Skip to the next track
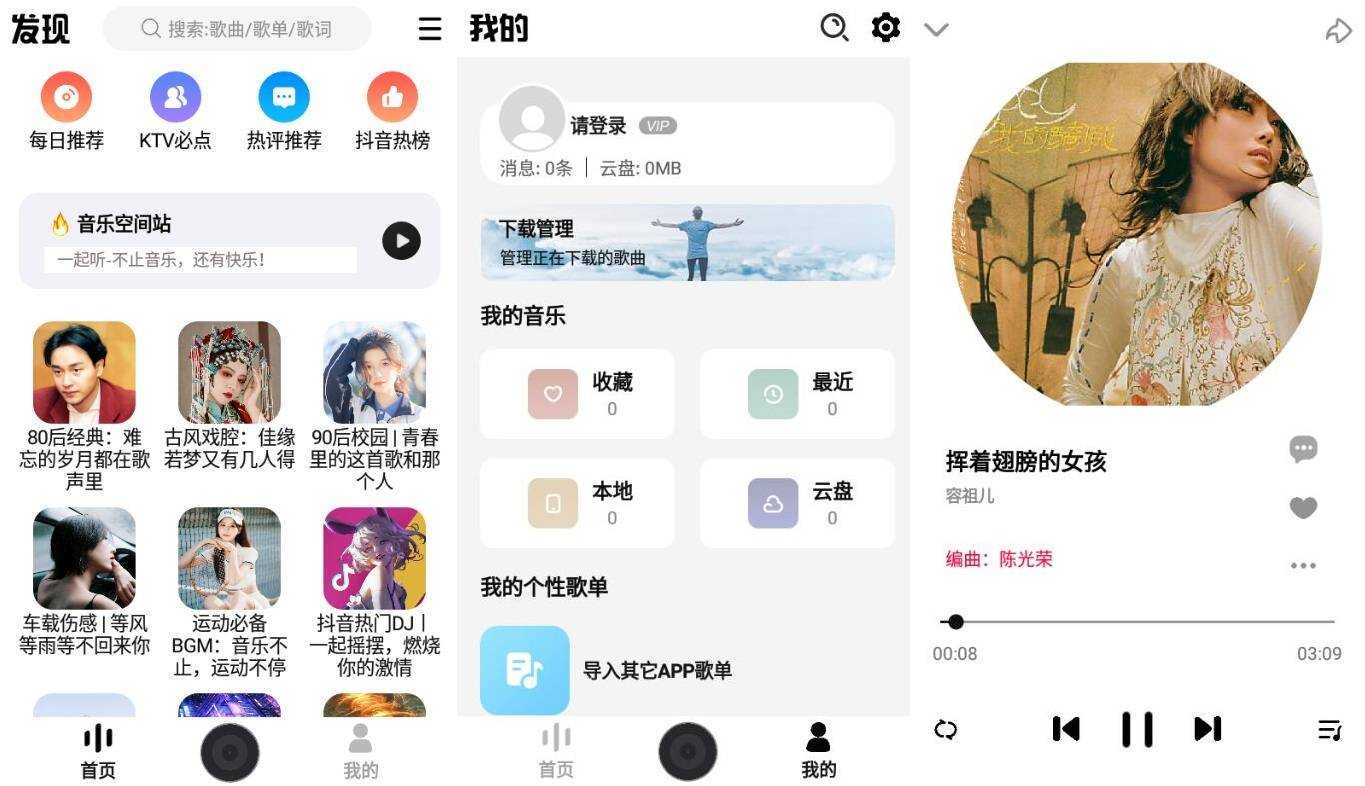The image size is (1365, 786). [1207, 729]
